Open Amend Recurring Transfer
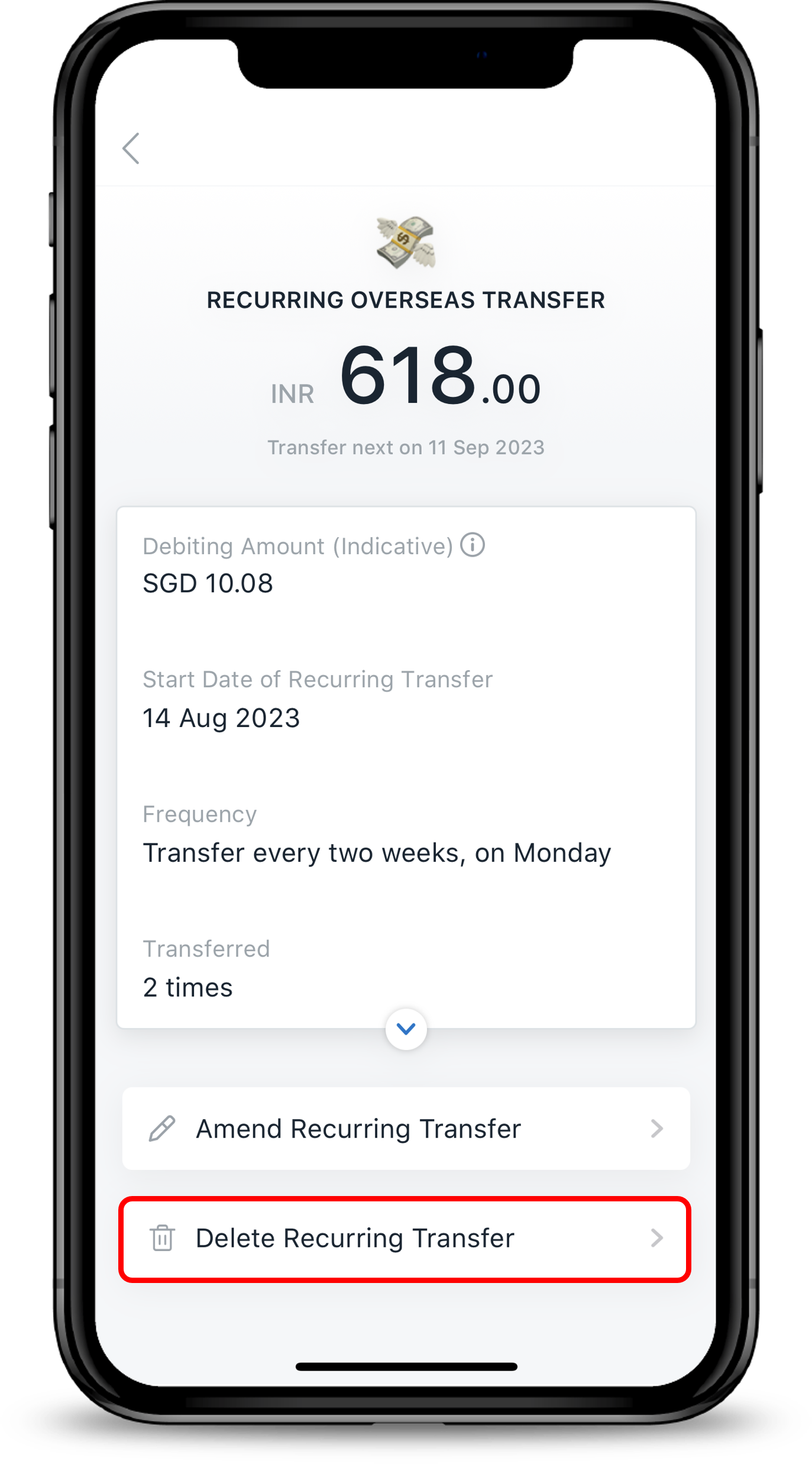 [406, 1129]
